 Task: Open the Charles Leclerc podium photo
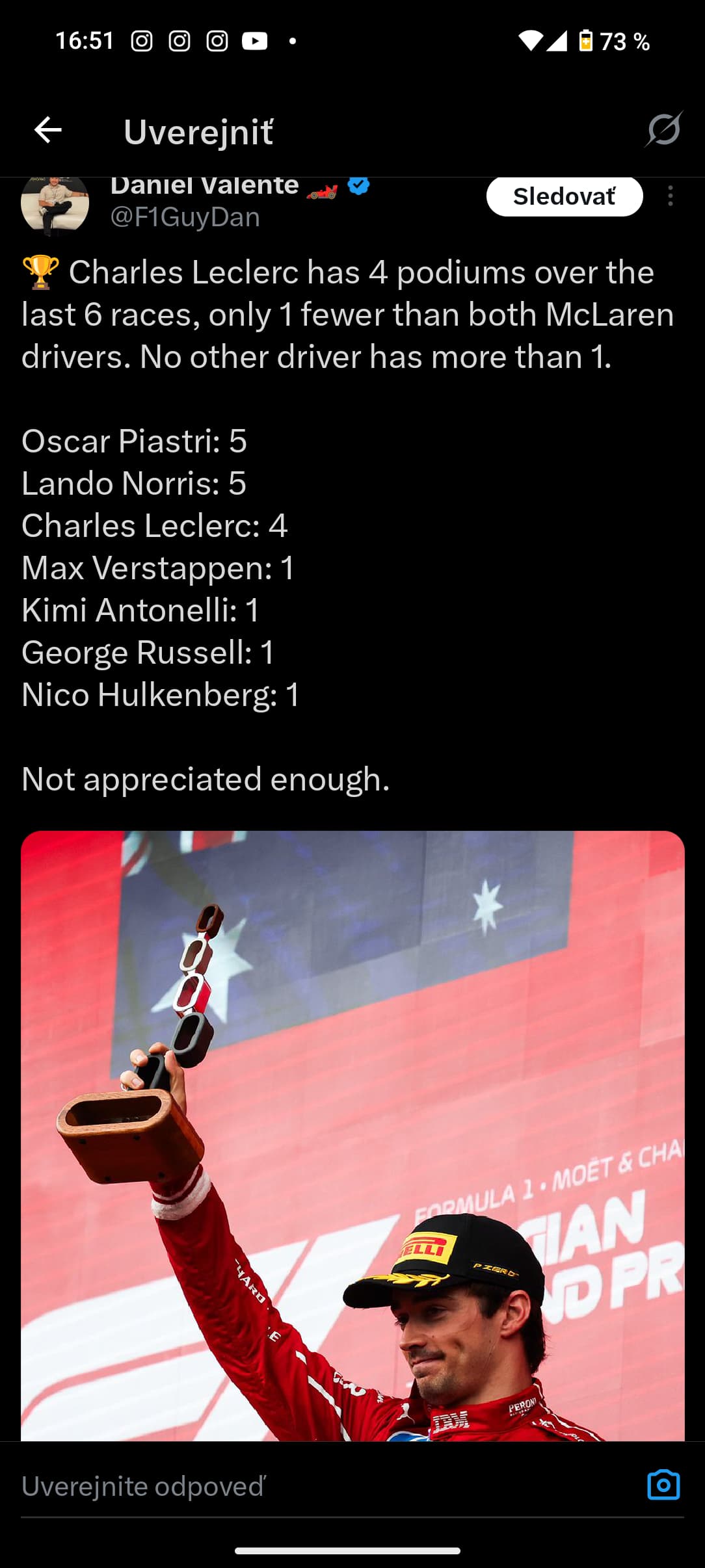point(352,1136)
